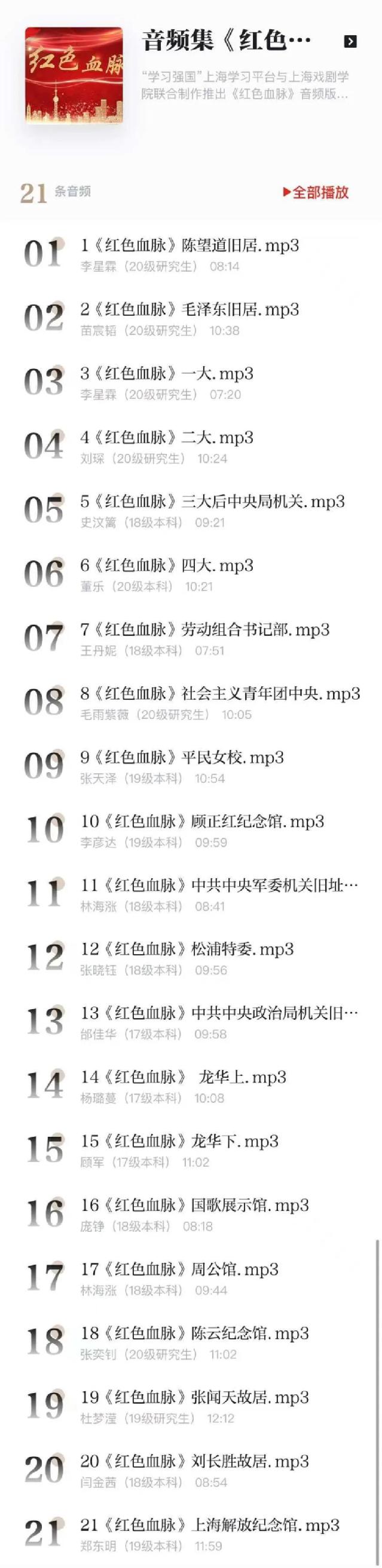Play track 01 陈望道旧居

coord(190,246)
